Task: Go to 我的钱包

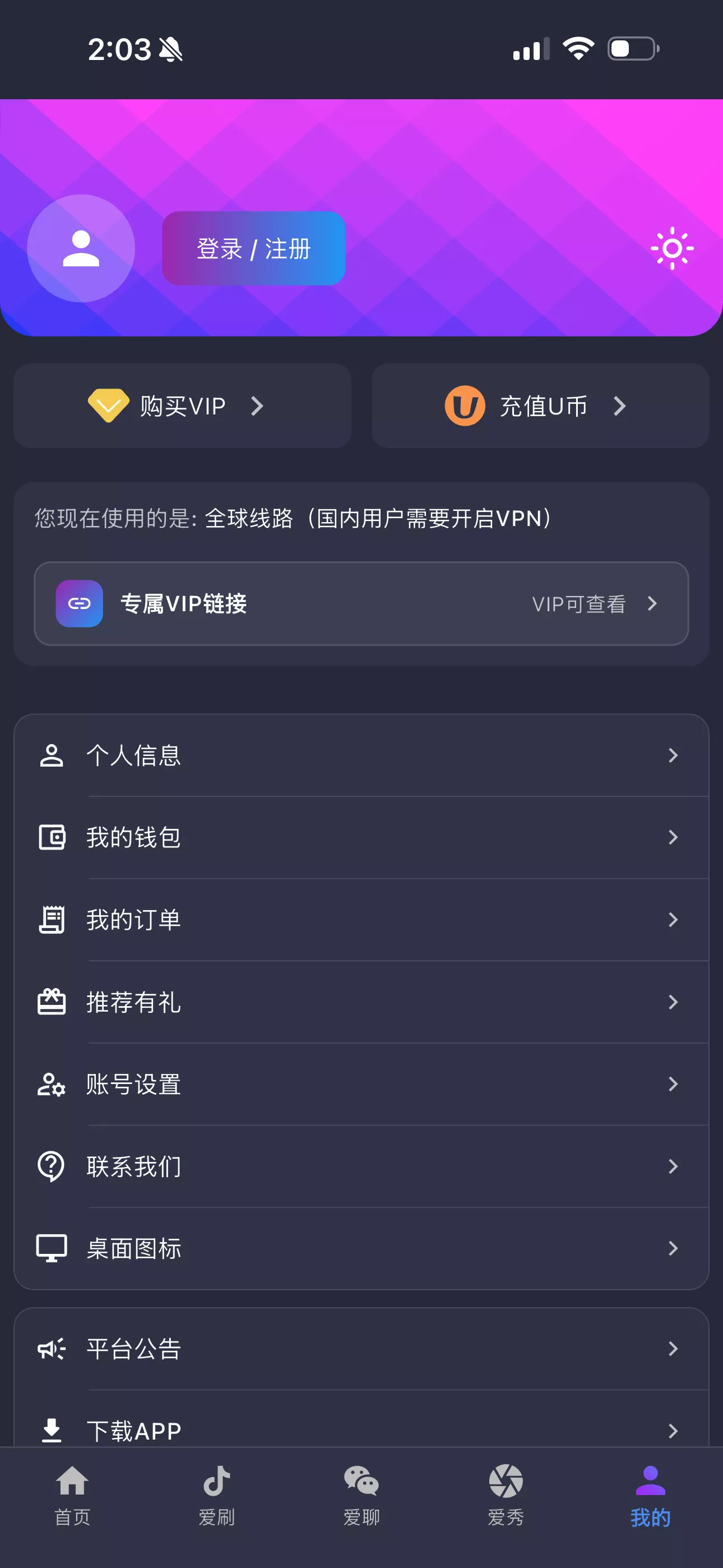Action: [x=361, y=838]
